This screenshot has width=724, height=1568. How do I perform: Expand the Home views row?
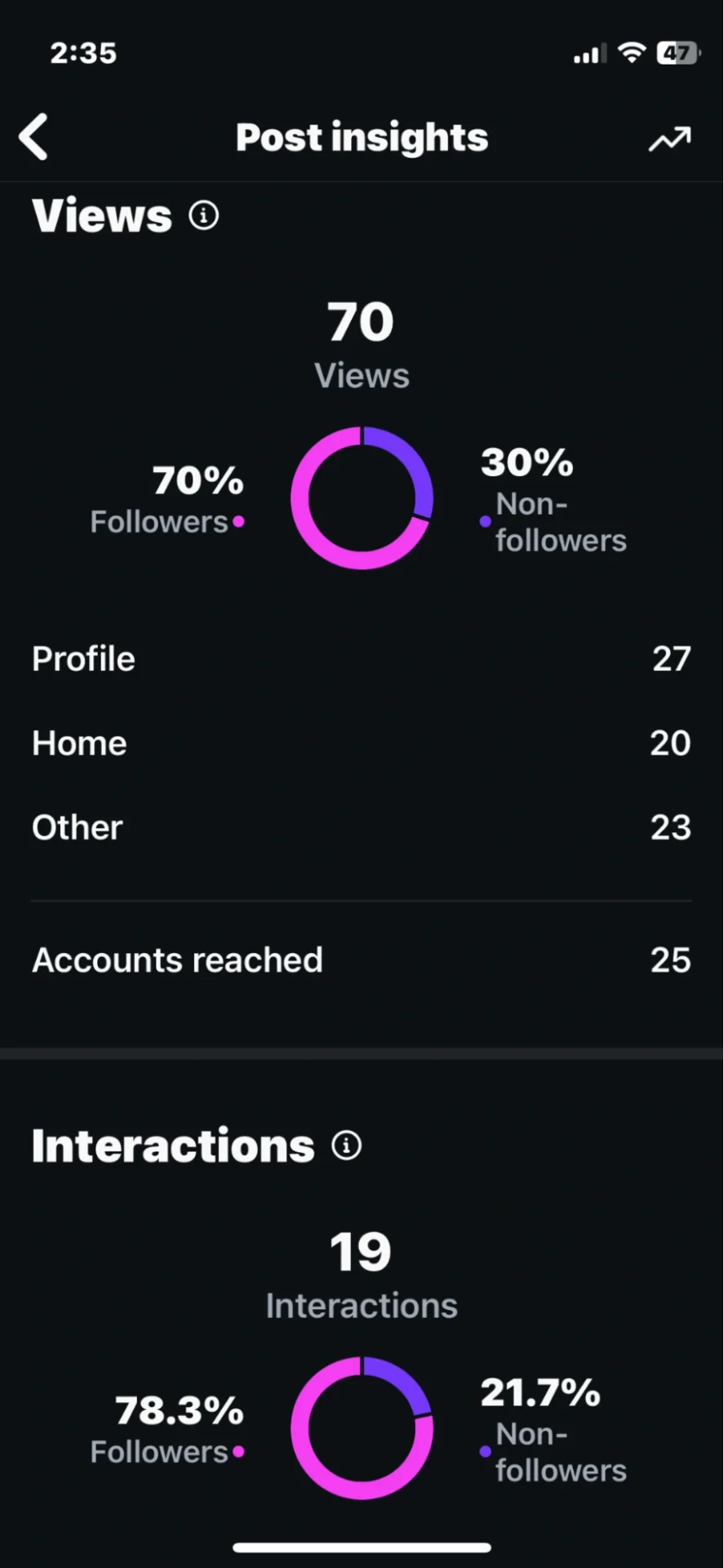click(x=362, y=743)
